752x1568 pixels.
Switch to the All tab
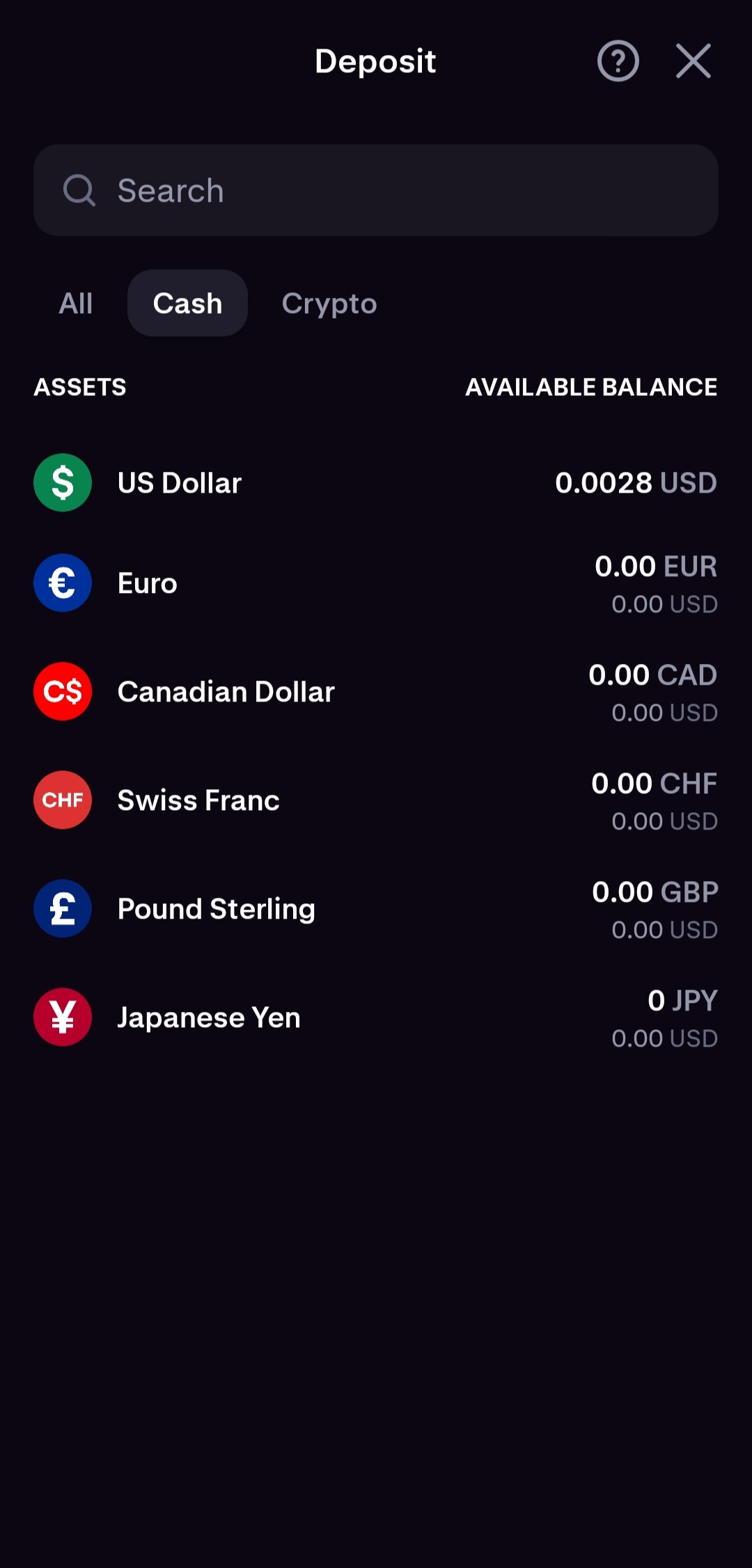[x=76, y=303]
